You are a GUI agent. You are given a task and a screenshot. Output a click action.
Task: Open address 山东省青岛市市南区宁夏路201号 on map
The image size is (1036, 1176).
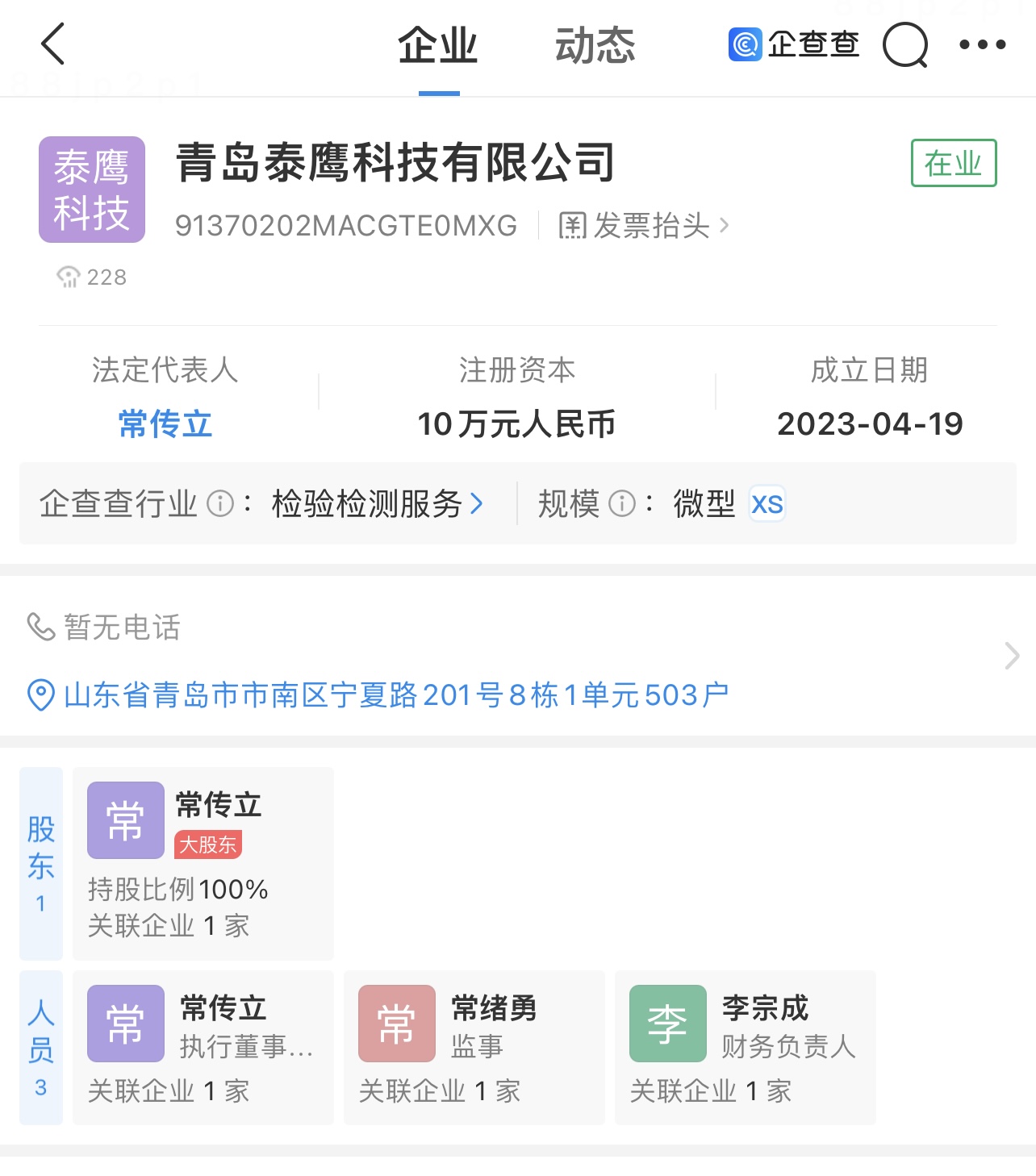tap(395, 694)
